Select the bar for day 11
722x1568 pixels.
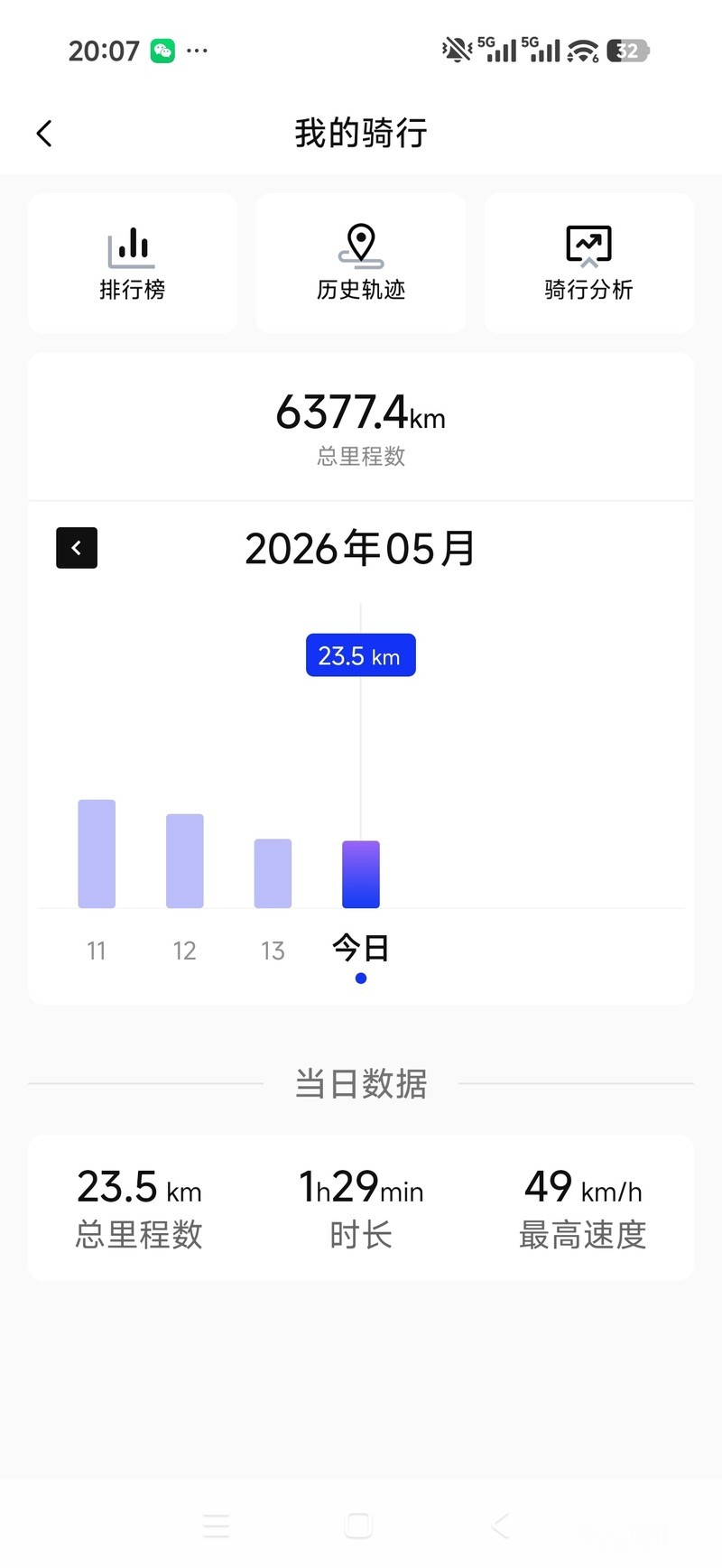click(97, 854)
